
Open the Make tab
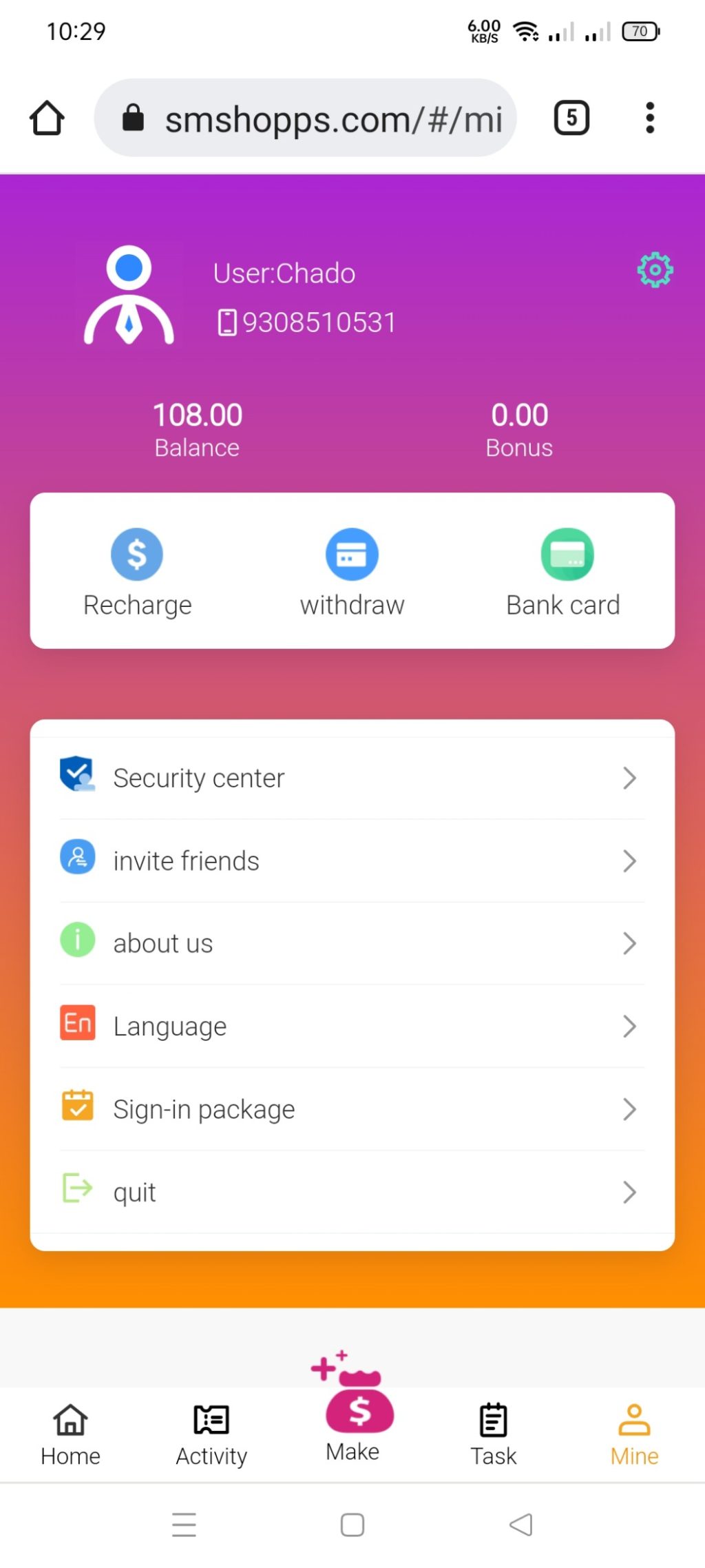coord(352,1419)
